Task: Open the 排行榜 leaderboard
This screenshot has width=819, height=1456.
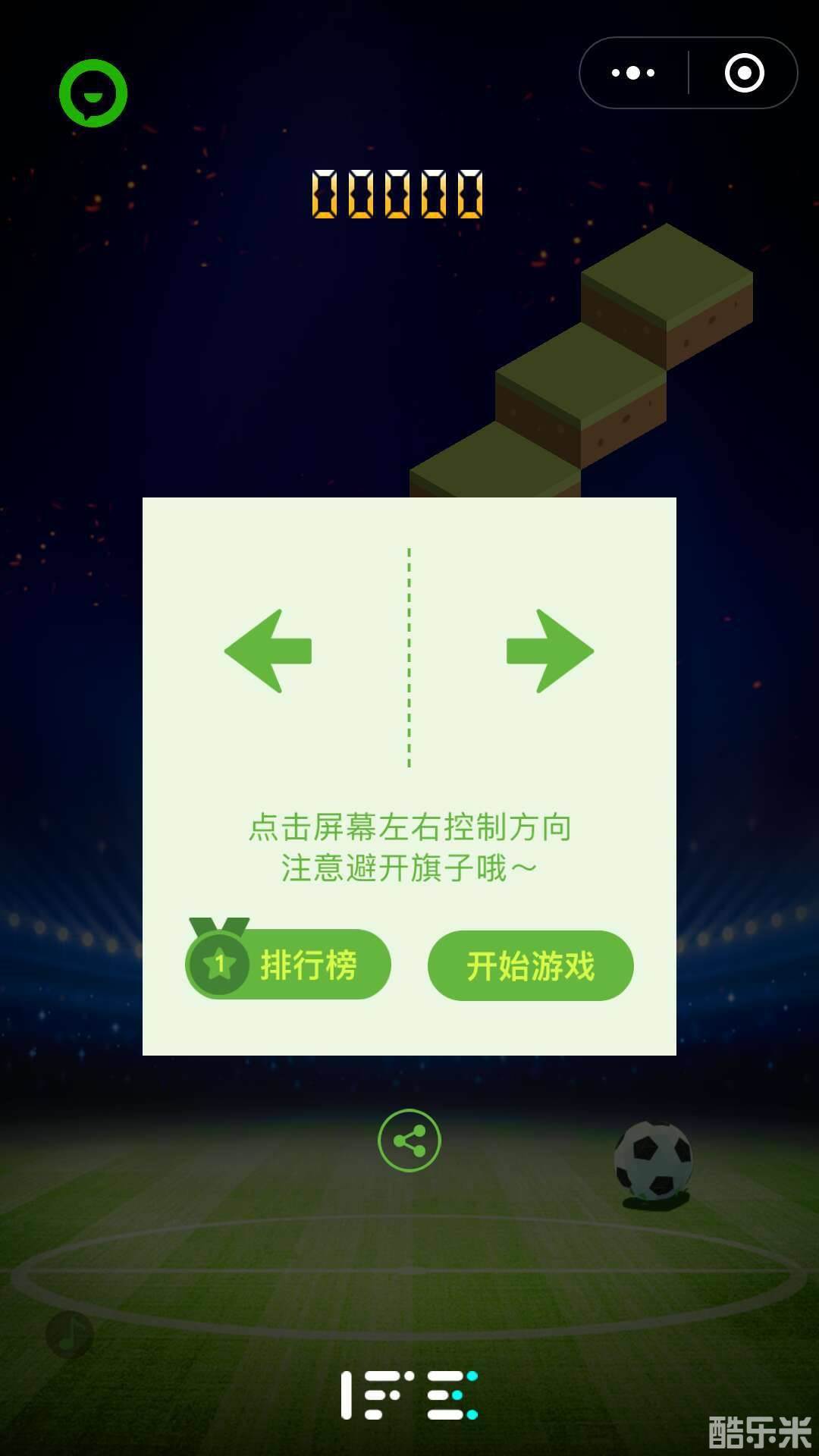Action: (x=297, y=963)
